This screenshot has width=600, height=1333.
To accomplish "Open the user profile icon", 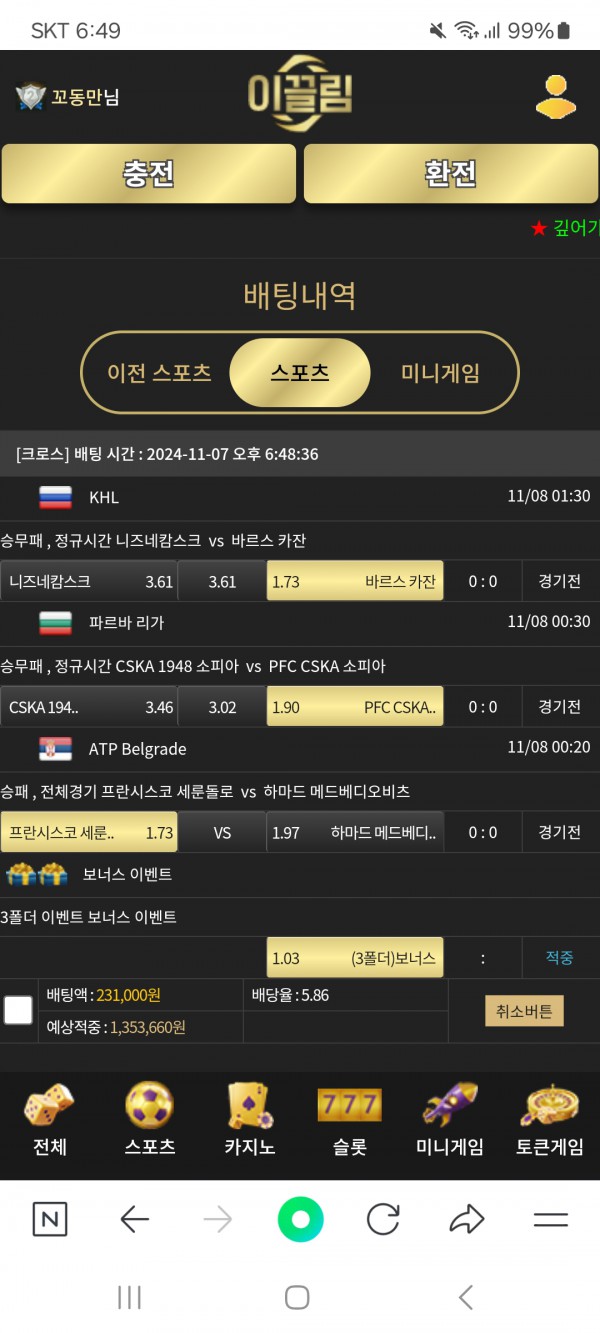I will pyautogui.click(x=555, y=97).
